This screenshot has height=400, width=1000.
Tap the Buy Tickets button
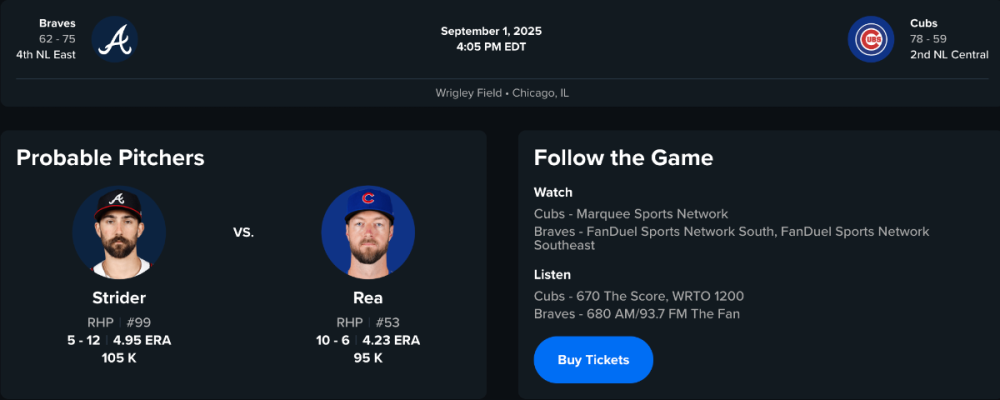(x=593, y=360)
